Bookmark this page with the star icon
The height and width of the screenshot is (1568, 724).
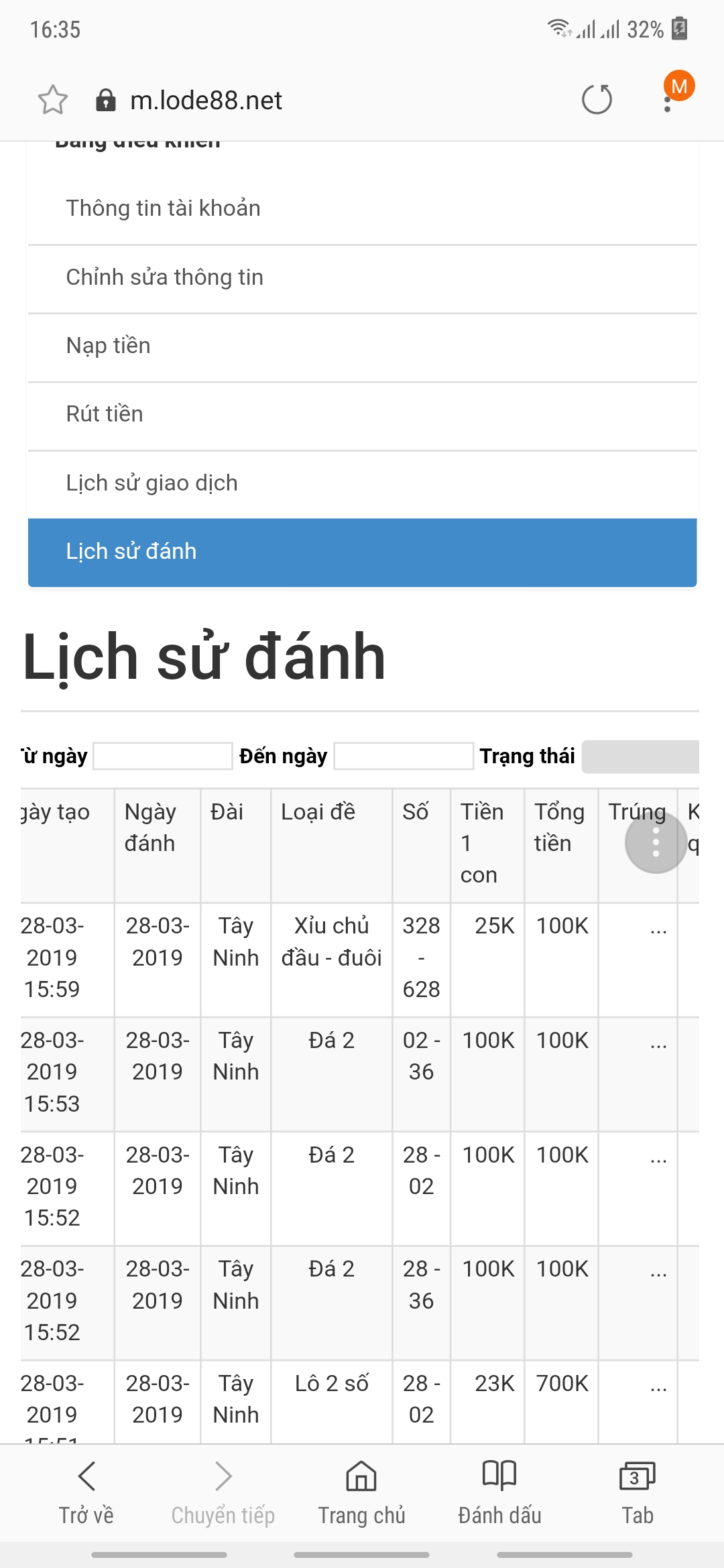click(52, 100)
